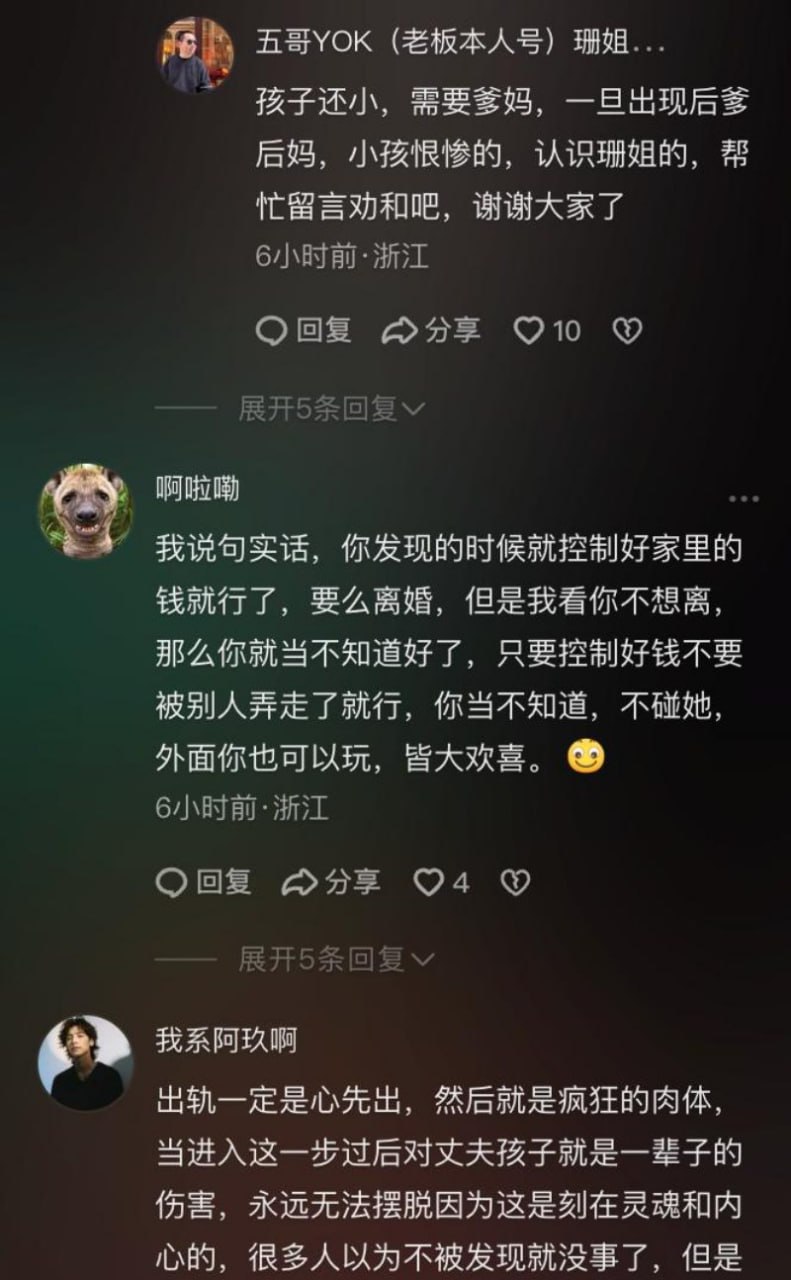Screen dimensions: 791x1280
Task: Share 啊啦嘞's comment
Action: point(331,882)
